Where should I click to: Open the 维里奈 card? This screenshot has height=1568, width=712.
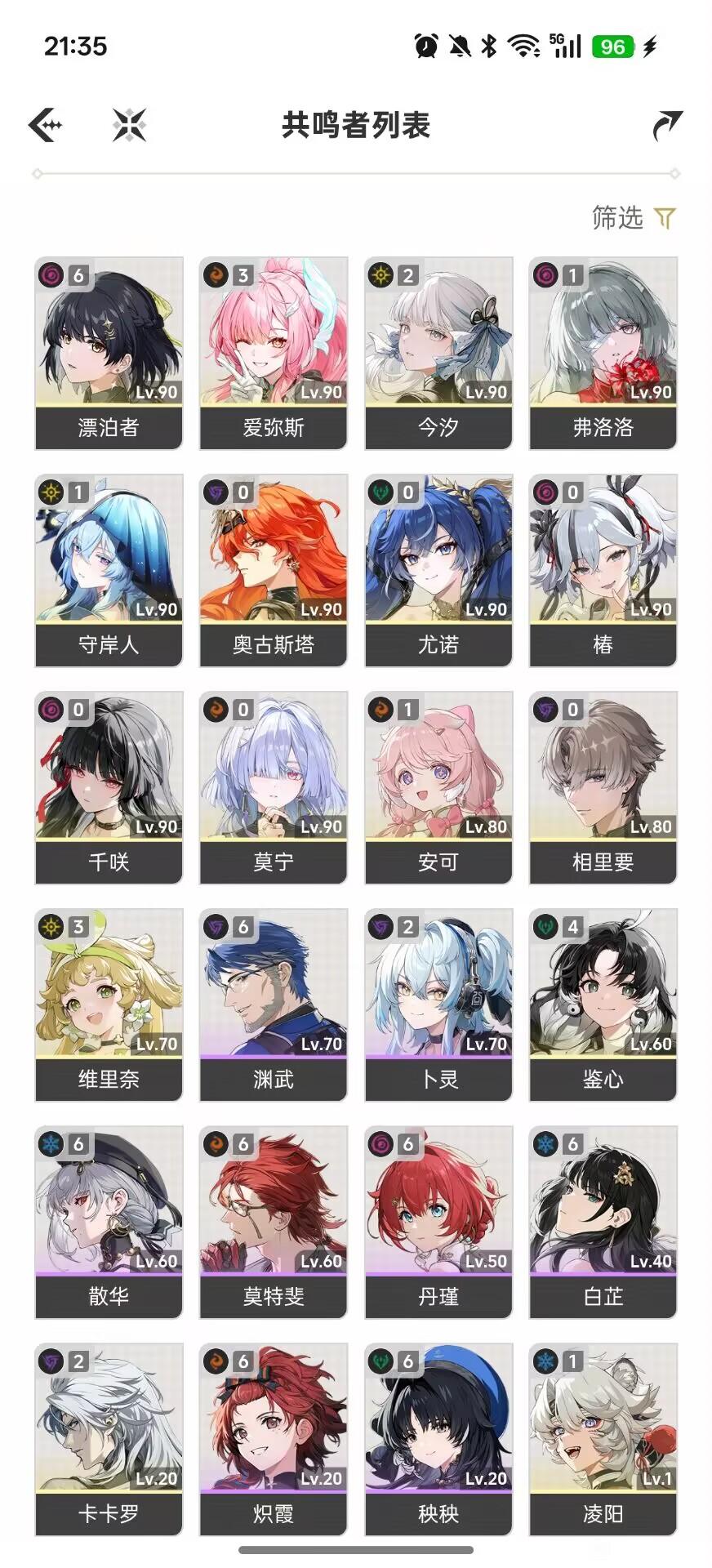click(109, 1004)
